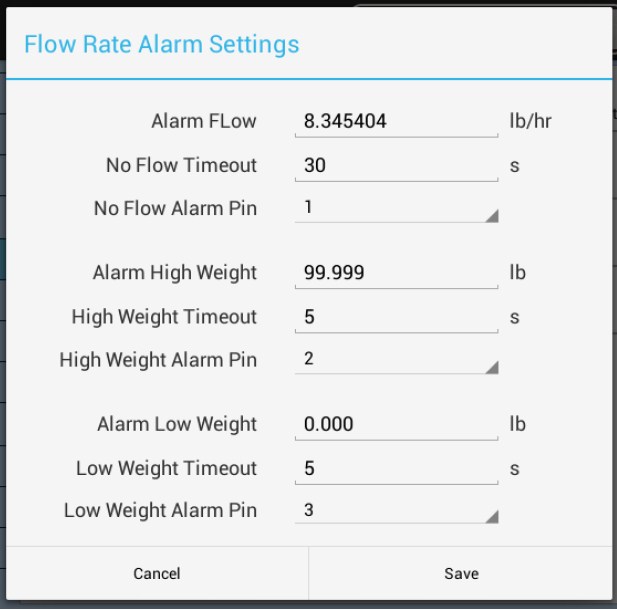Choose a Low Weight Alarm Pin
This screenshot has height=610, width=617.
pos(396,511)
